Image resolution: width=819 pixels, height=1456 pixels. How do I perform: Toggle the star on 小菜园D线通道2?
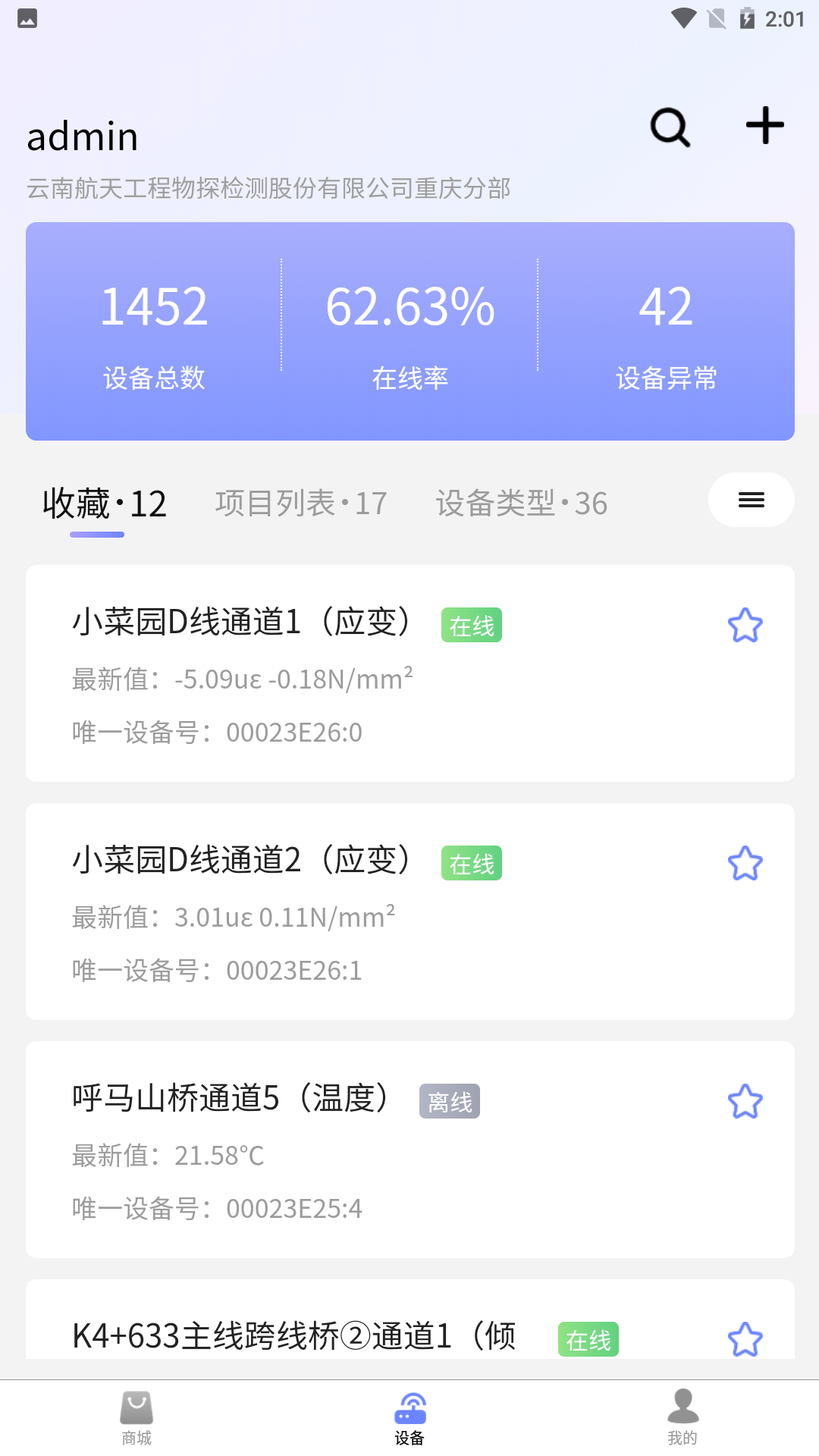tap(746, 863)
